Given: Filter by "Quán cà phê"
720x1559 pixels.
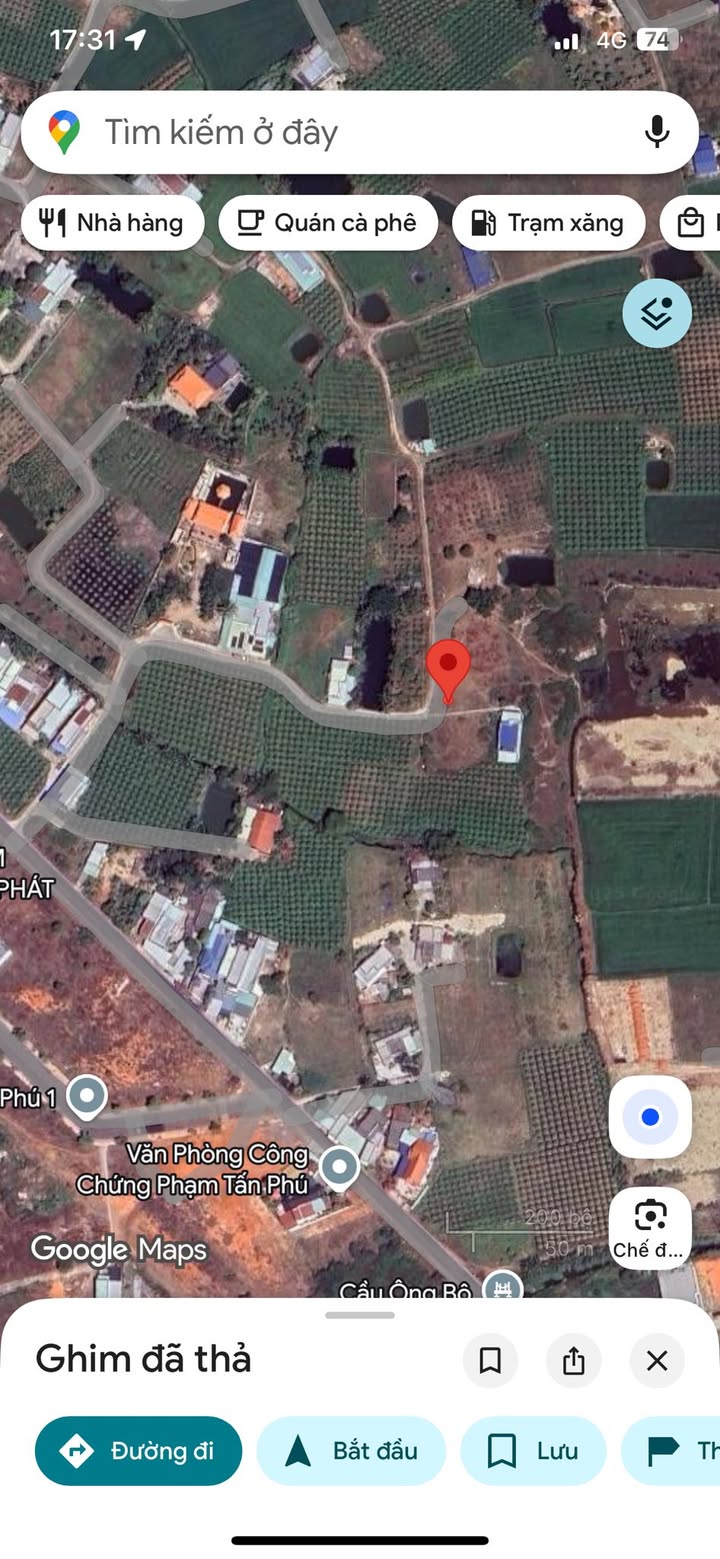Looking at the screenshot, I should coord(328,222).
